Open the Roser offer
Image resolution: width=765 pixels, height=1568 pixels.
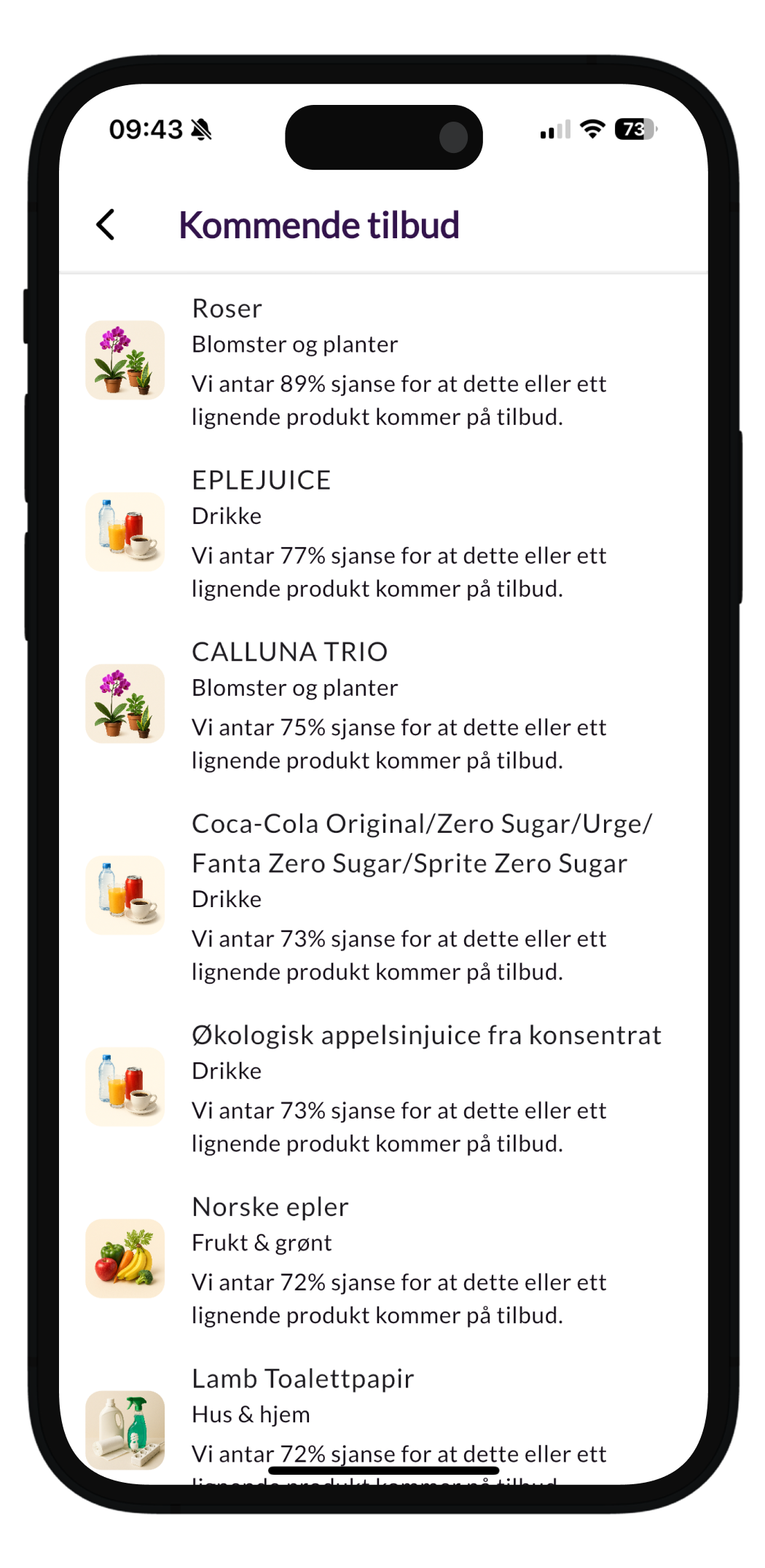coord(382,361)
